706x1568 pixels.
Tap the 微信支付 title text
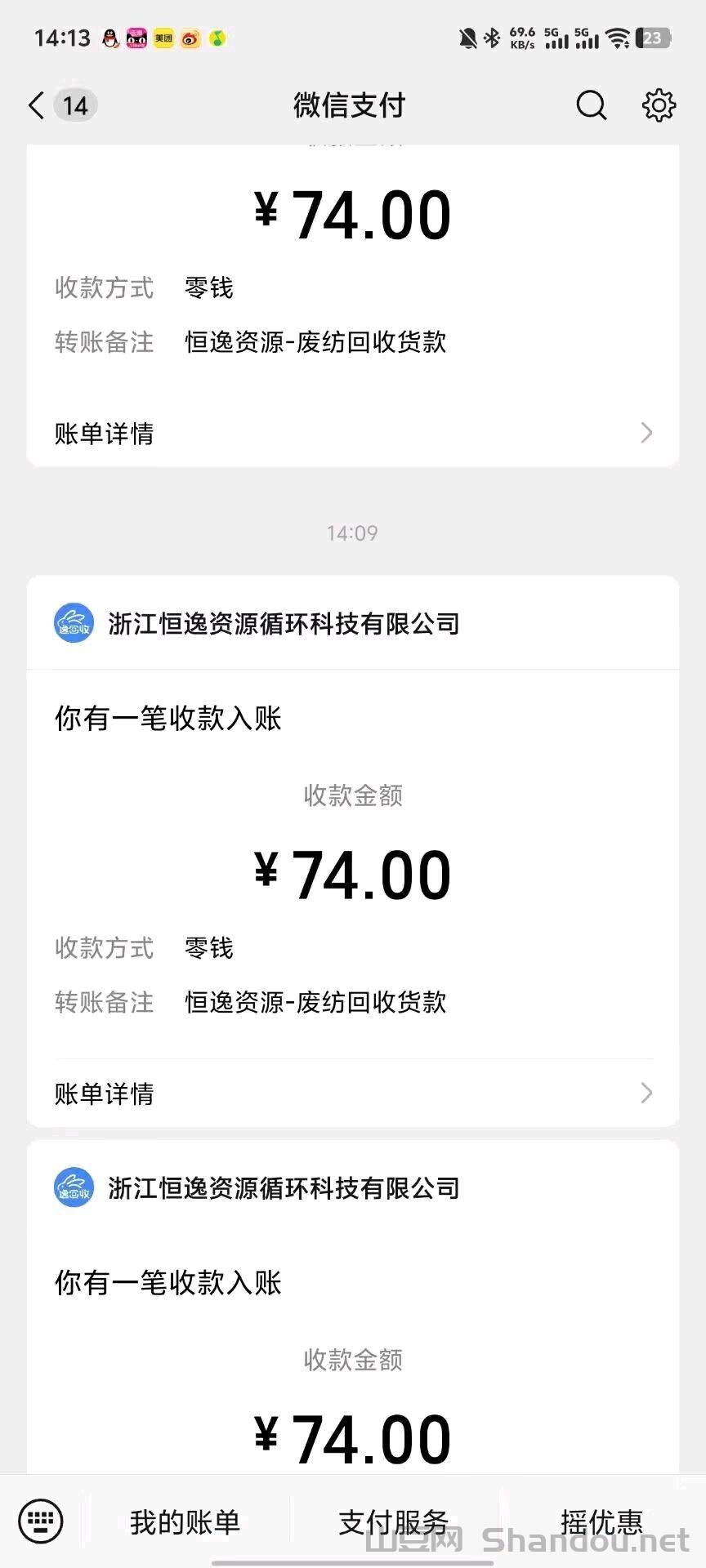point(350,105)
